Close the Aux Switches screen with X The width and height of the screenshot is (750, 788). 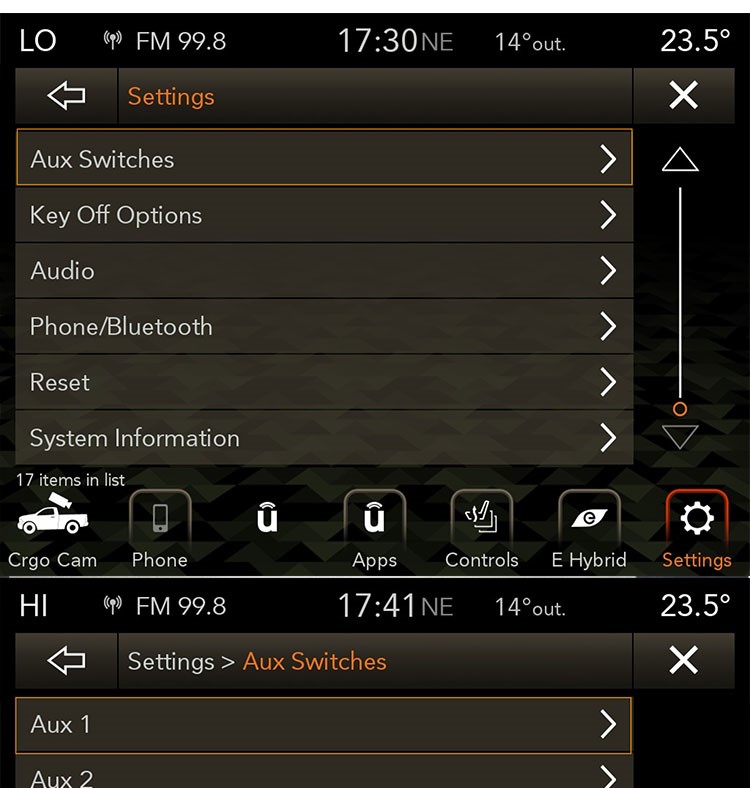[683, 661]
